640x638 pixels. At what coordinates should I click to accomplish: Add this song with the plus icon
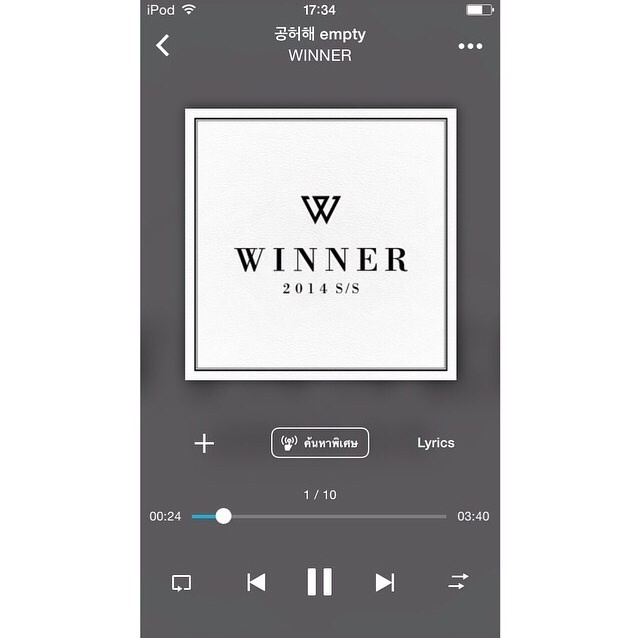[x=204, y=443]
